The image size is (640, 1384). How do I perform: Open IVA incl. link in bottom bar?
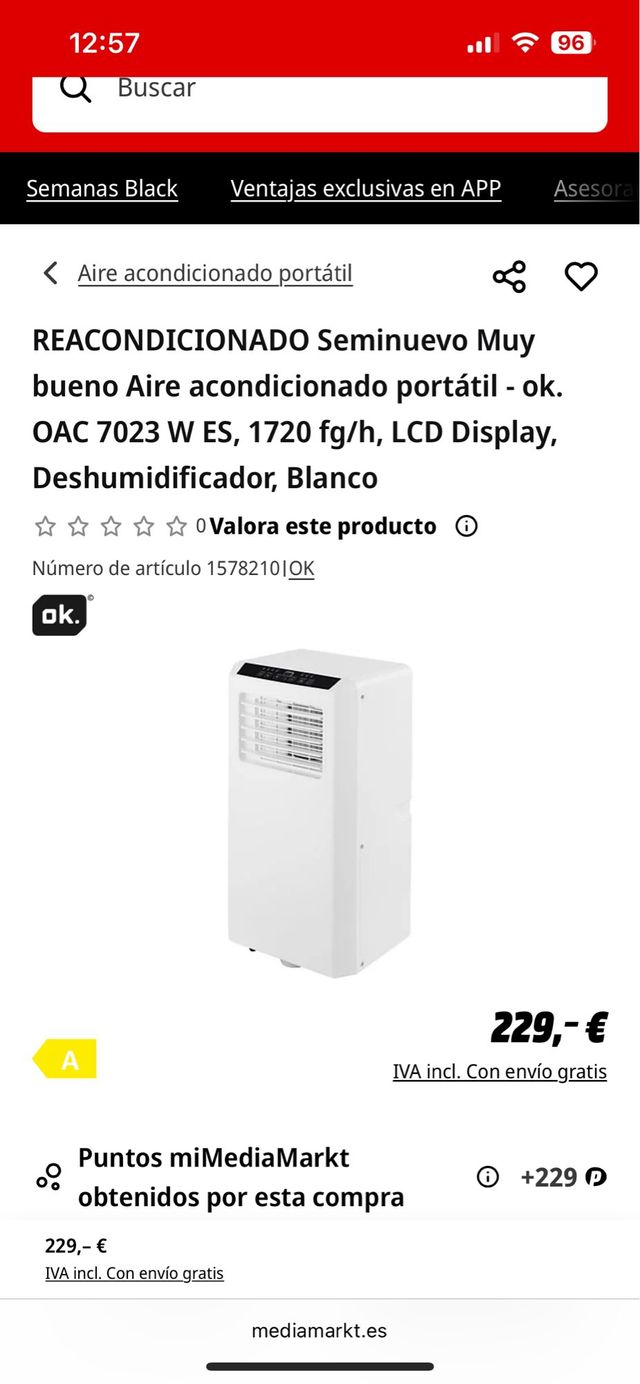click(x=134, y=1273)
